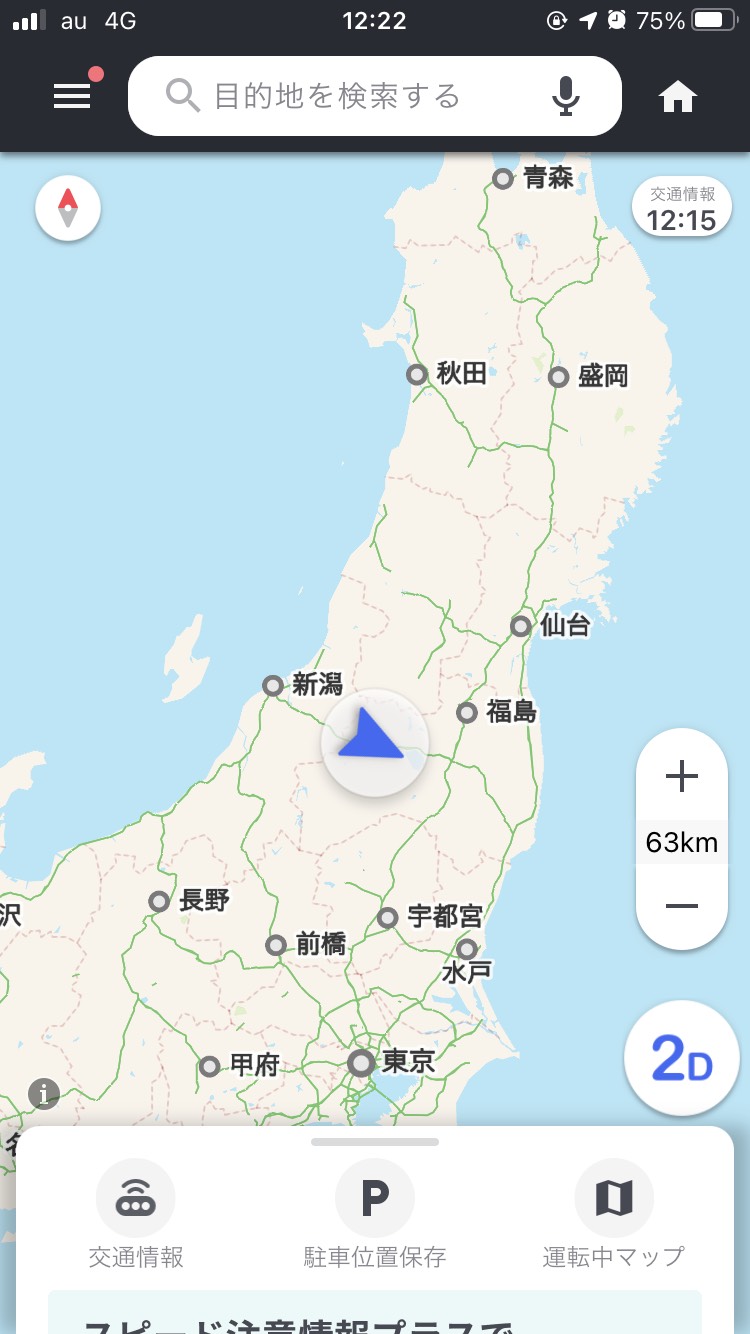Open 交通情報 traffic information shortcut
Screen dimensions: 750x1334
[x=136, y=1214]
